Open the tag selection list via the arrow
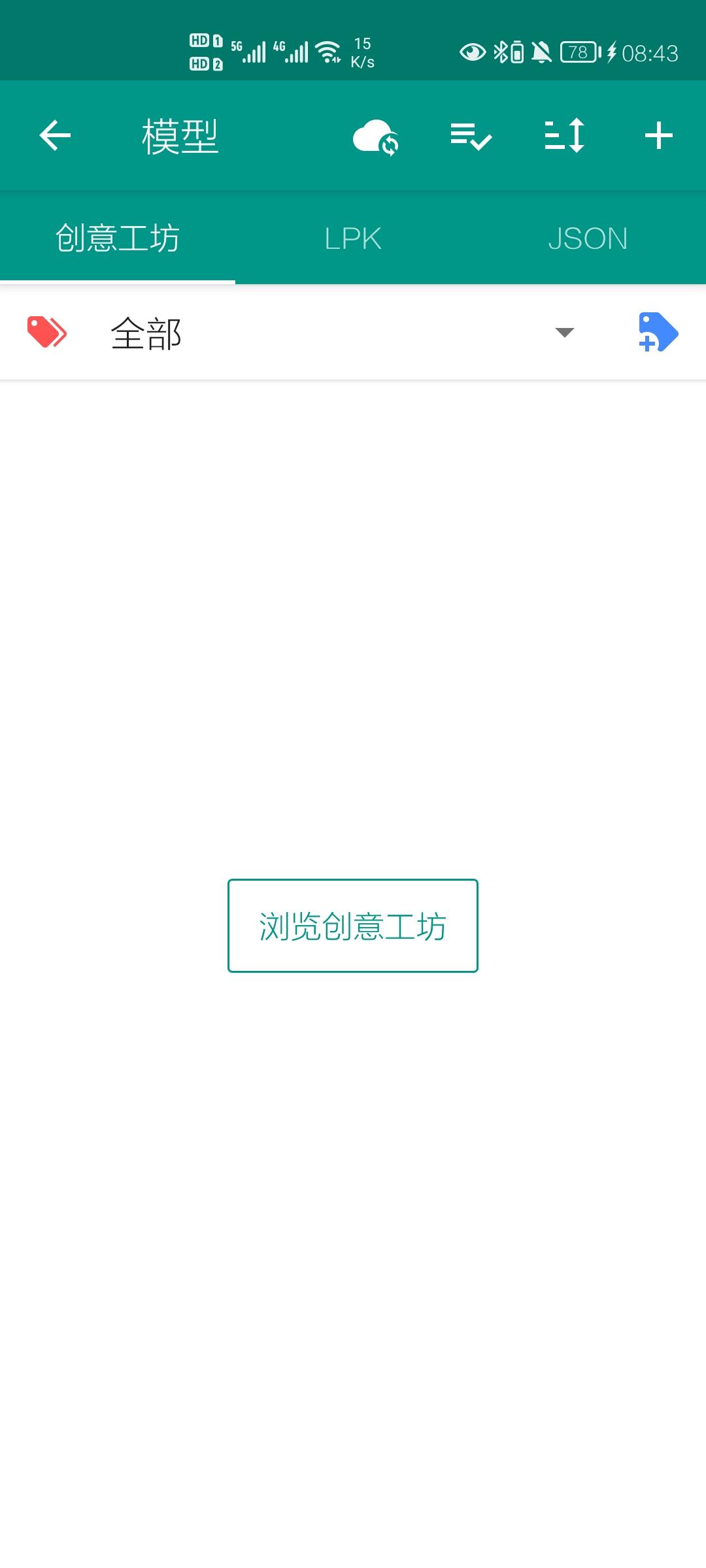The height and width of the screenshot is (1568, 706). pyautogui.click(x=563, y=334)
